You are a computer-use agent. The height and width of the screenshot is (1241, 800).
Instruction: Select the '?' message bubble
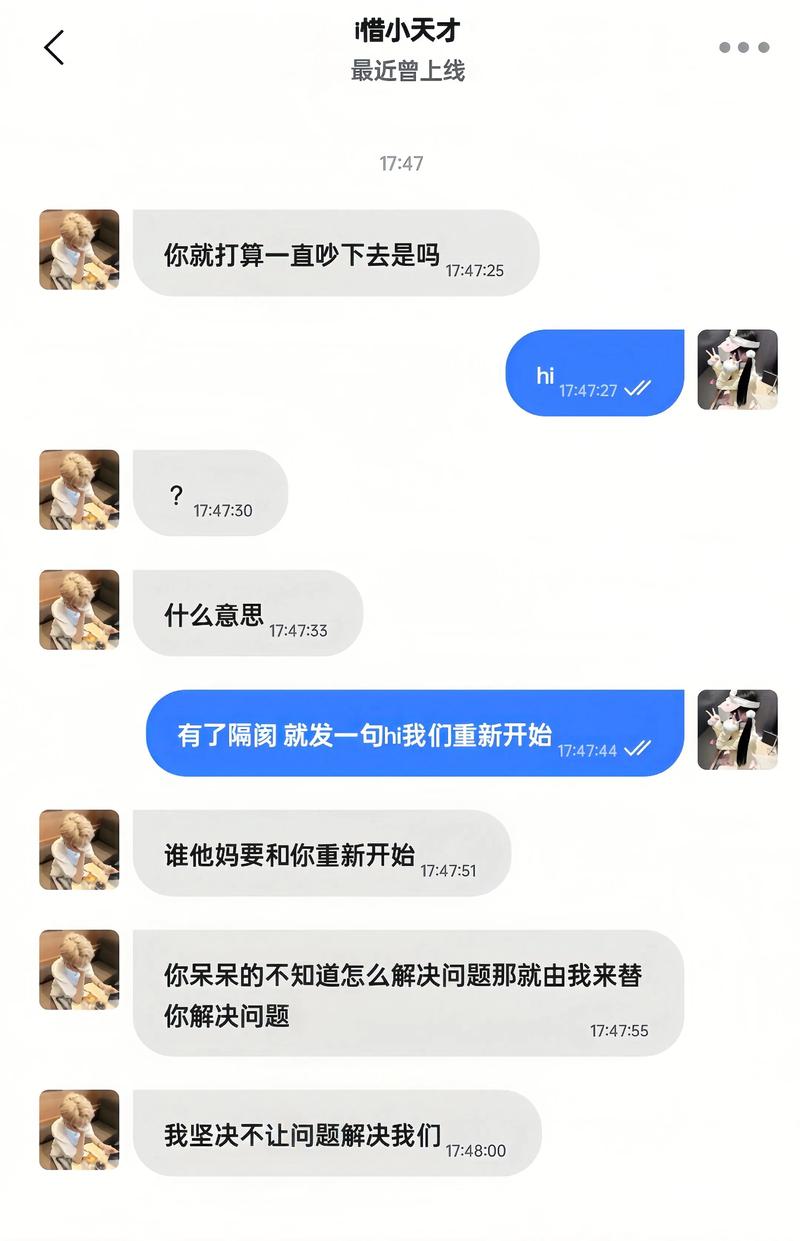pyautogui.click(x=210, y=492)
